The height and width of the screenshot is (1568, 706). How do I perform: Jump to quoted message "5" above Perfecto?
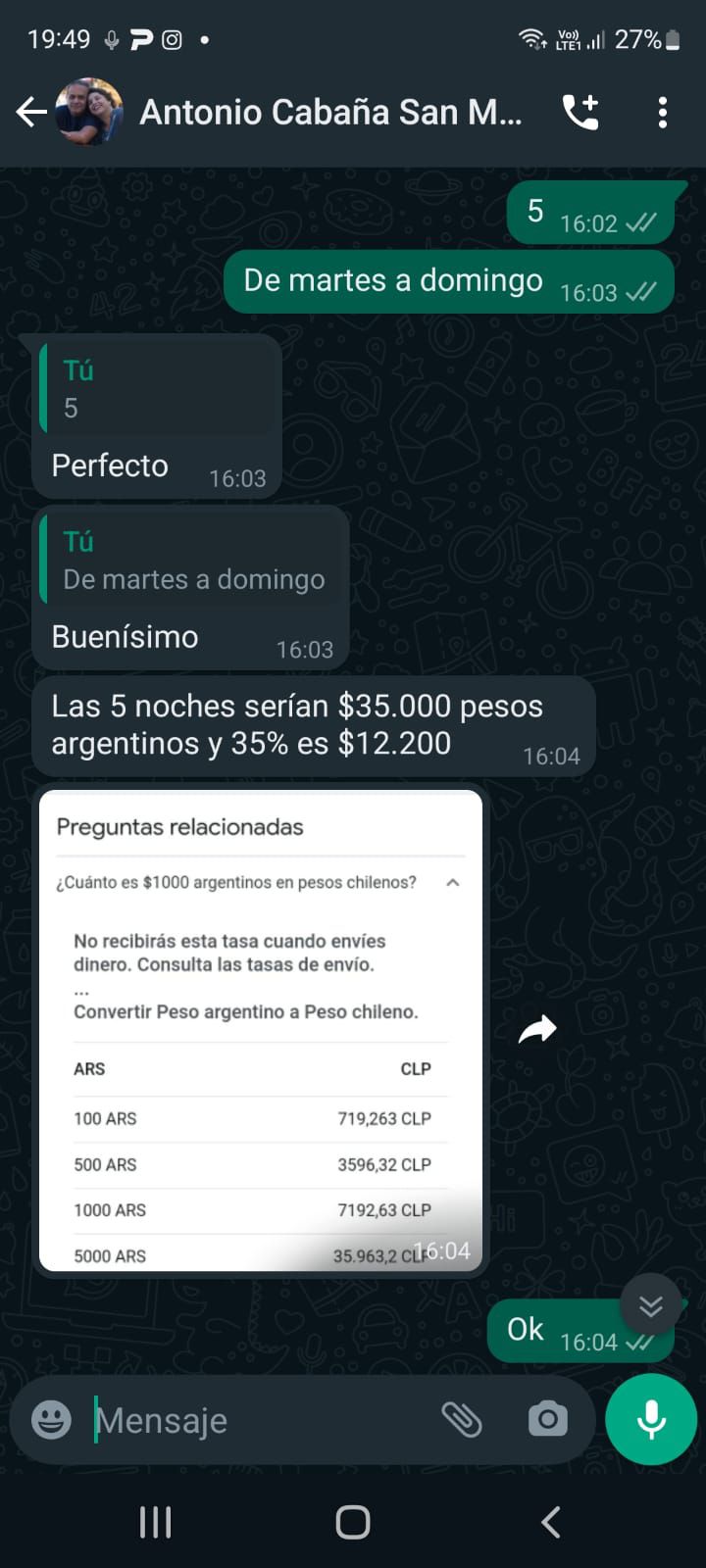point(157,389)
